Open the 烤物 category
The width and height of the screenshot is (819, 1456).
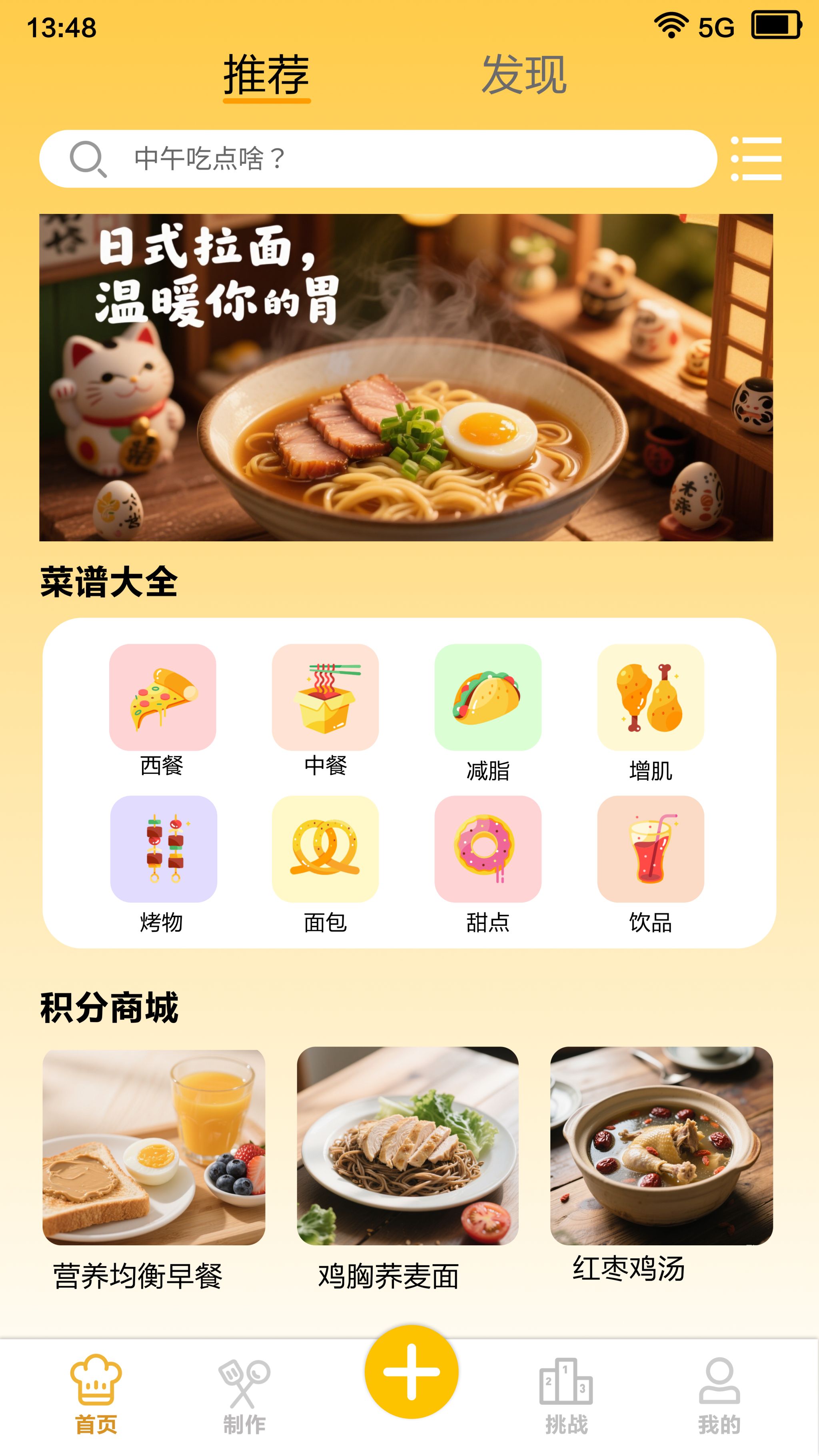163,862
